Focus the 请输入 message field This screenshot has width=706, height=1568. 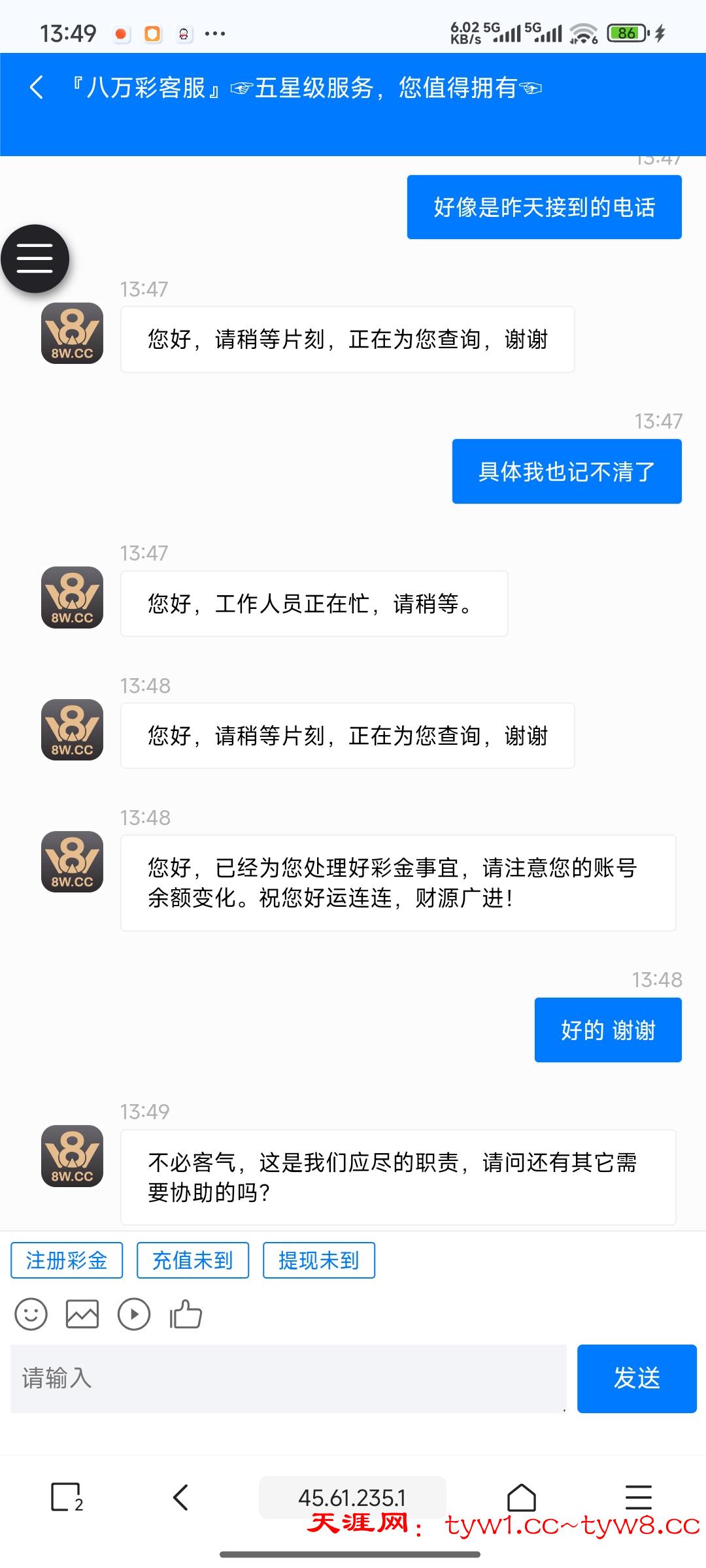pos(288,1379)
